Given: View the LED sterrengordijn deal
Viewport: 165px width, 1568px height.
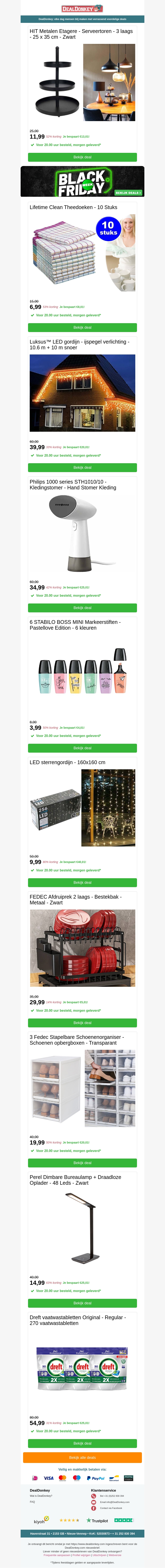Looking at the screenshot, I should pyautogui.click(x=82, y=882).
